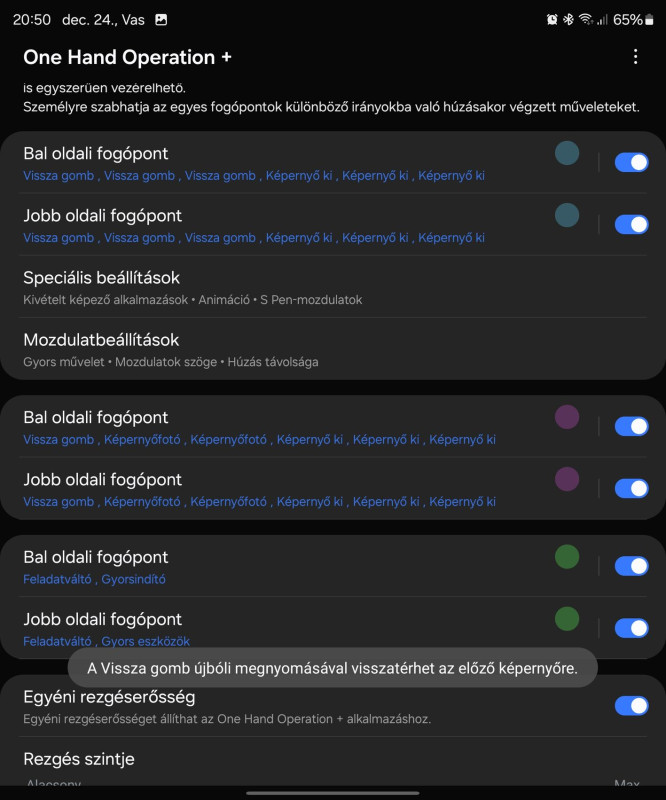The width and height of the screenshot is (666, 800).
Task: Switch off the purple-dot Bal oldali fogópont toggle
Action: (x=631, y=426)
